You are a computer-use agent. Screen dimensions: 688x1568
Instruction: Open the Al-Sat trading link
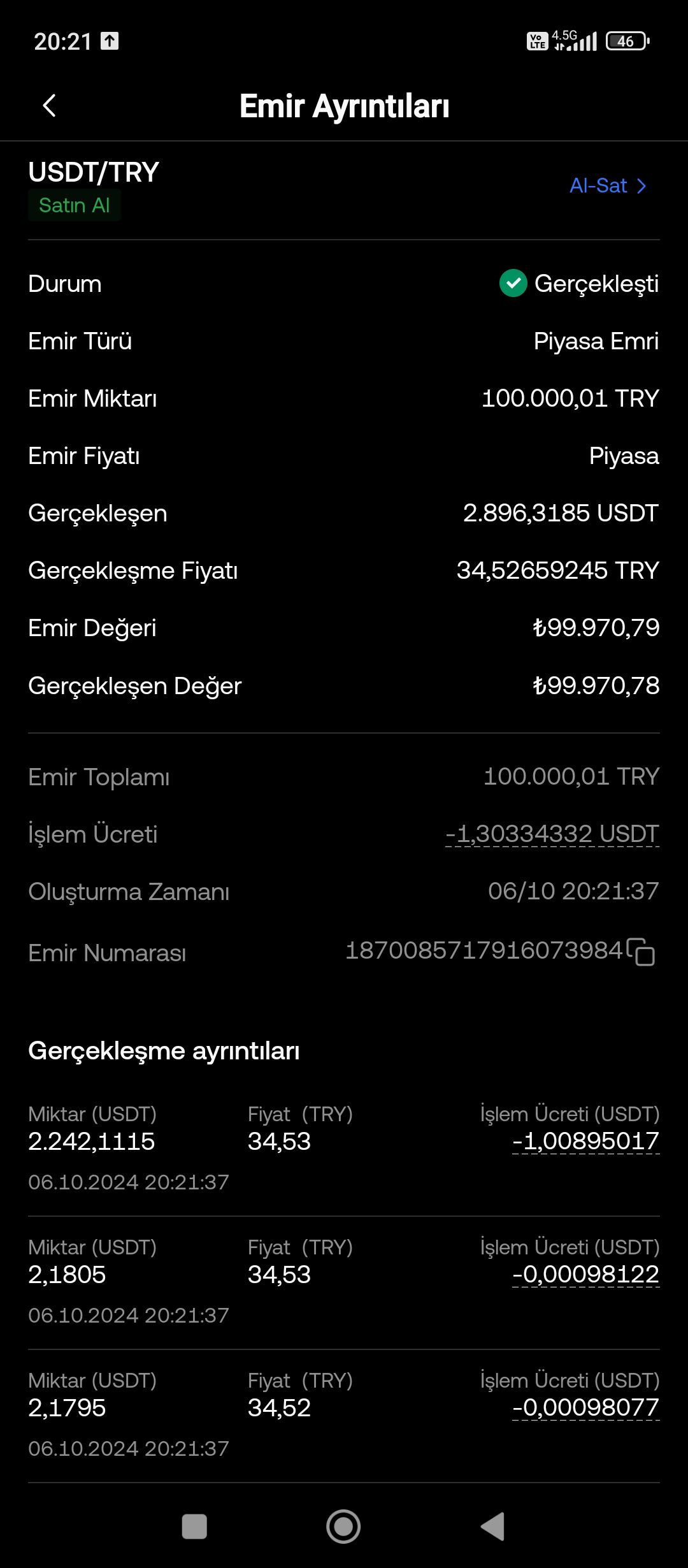coord(608,185)
